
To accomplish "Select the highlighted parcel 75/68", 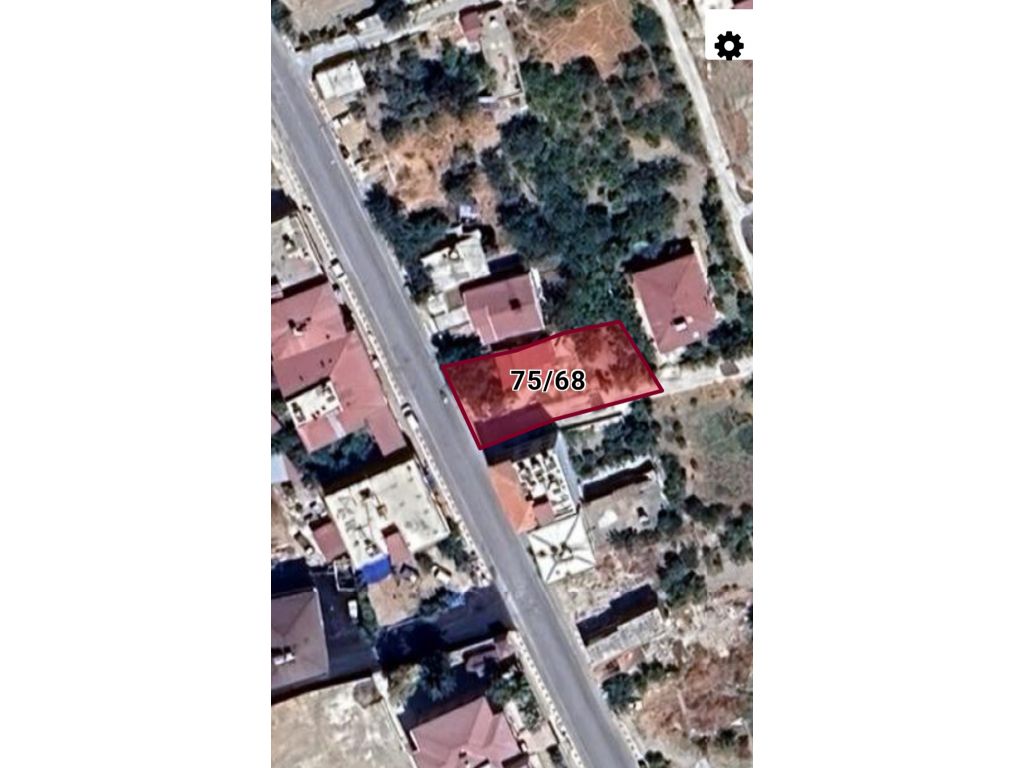I will pos(548,381).
